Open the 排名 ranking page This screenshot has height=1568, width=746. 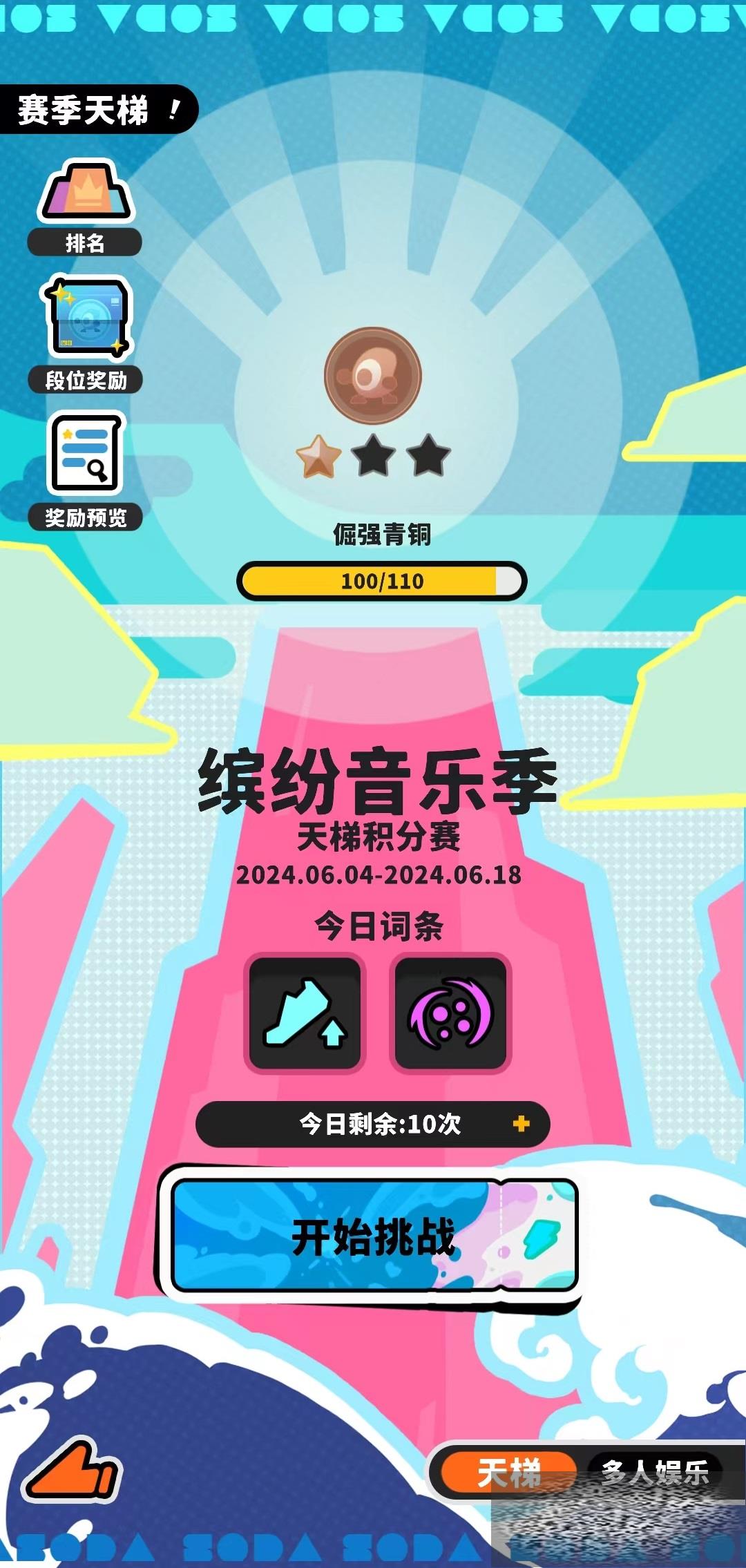(x=85, y=207)
